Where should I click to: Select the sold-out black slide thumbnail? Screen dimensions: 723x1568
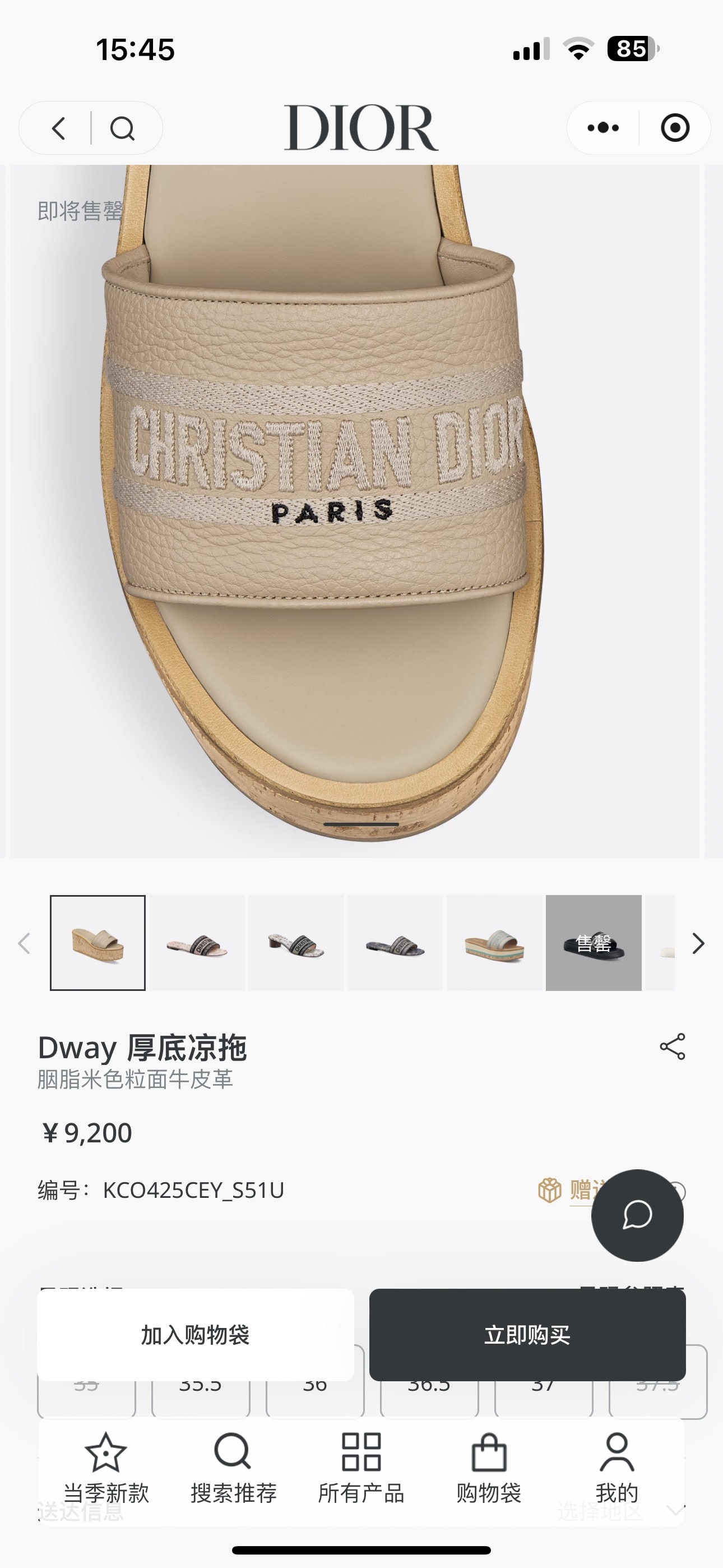click(x=594, y=943)
